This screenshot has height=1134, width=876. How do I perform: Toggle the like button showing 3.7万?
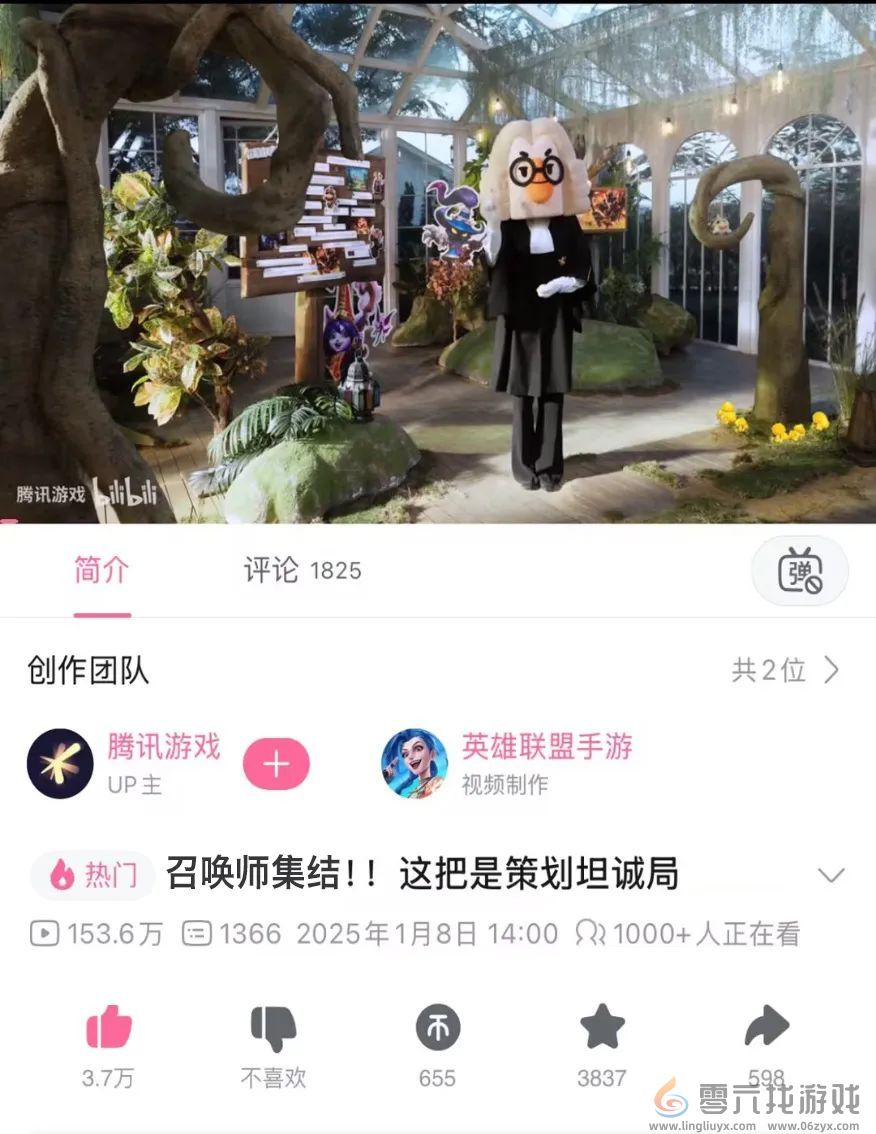tap(110, 1026)
